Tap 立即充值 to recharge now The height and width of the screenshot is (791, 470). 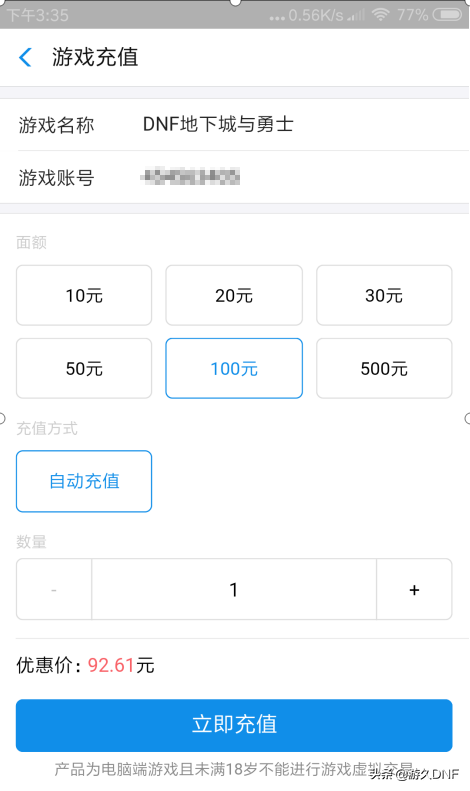234,725
